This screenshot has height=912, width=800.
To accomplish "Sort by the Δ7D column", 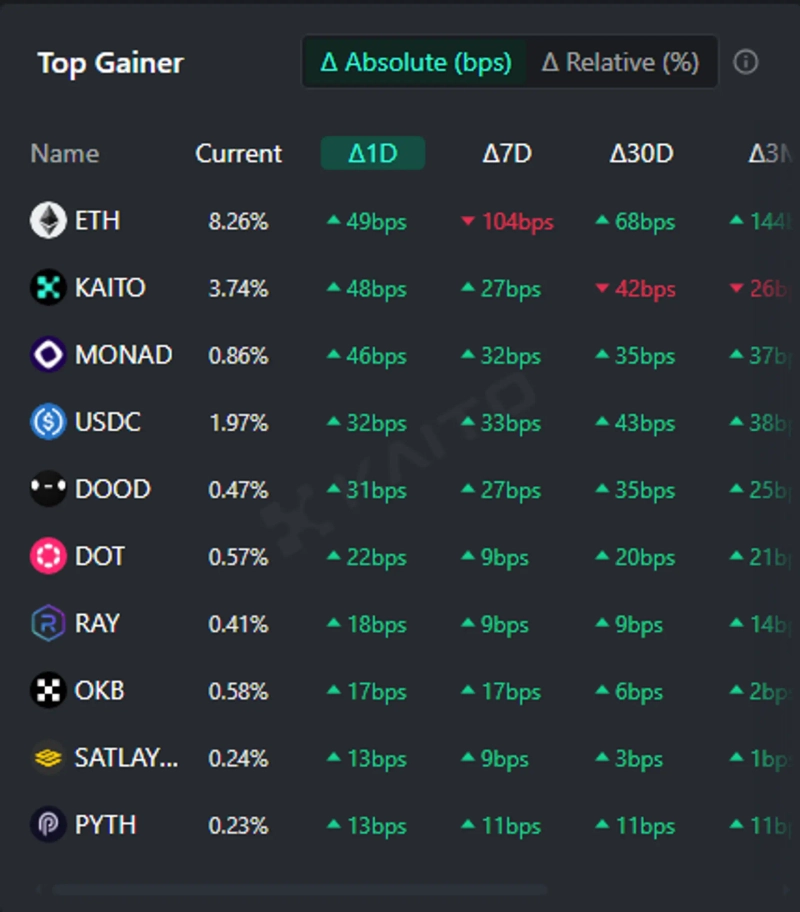I will click(x=507, y=153).
